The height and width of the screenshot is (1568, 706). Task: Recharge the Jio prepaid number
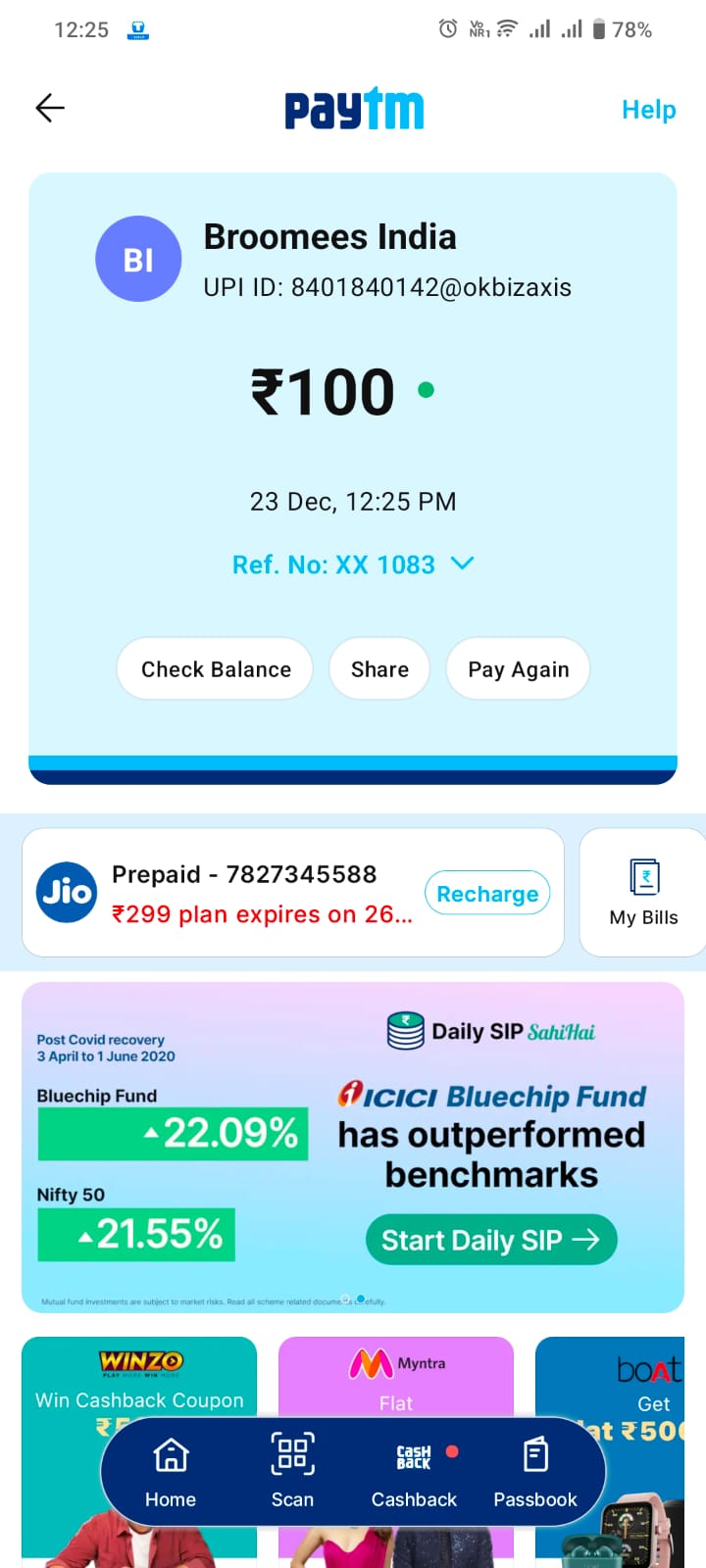pyautogui.click(x=487, y=893)
